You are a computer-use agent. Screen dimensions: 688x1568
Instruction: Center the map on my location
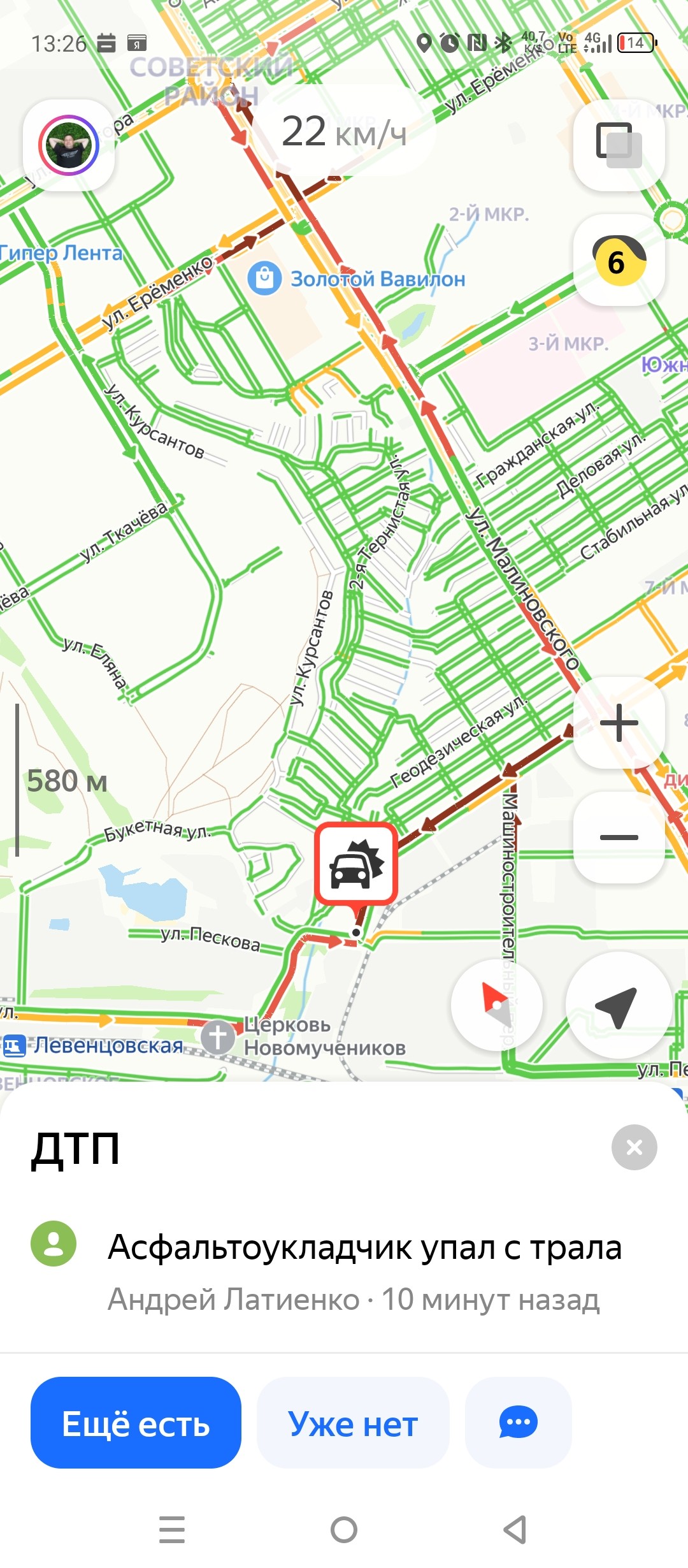point(618,1005)
